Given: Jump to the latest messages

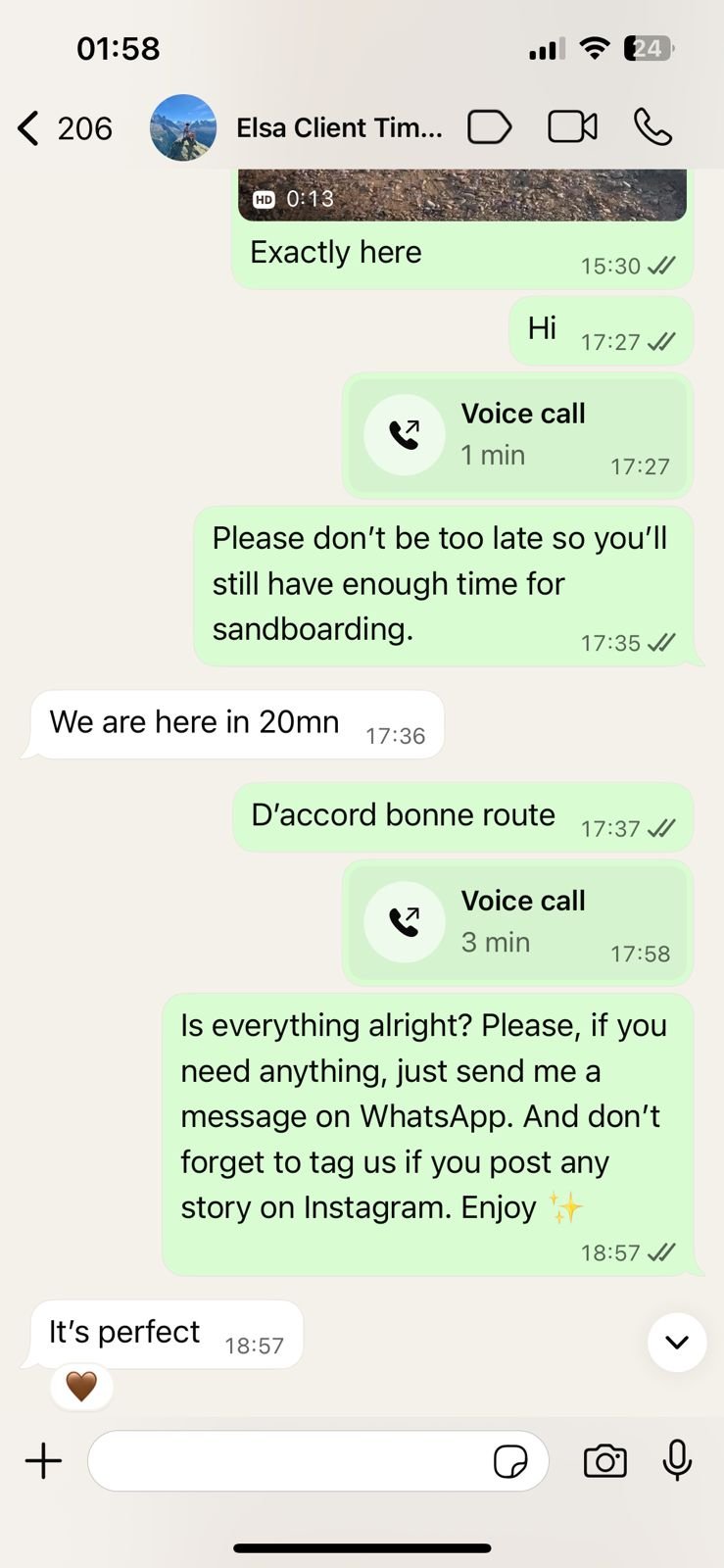Looking at the screenshot, I should tap(677, 1342).
